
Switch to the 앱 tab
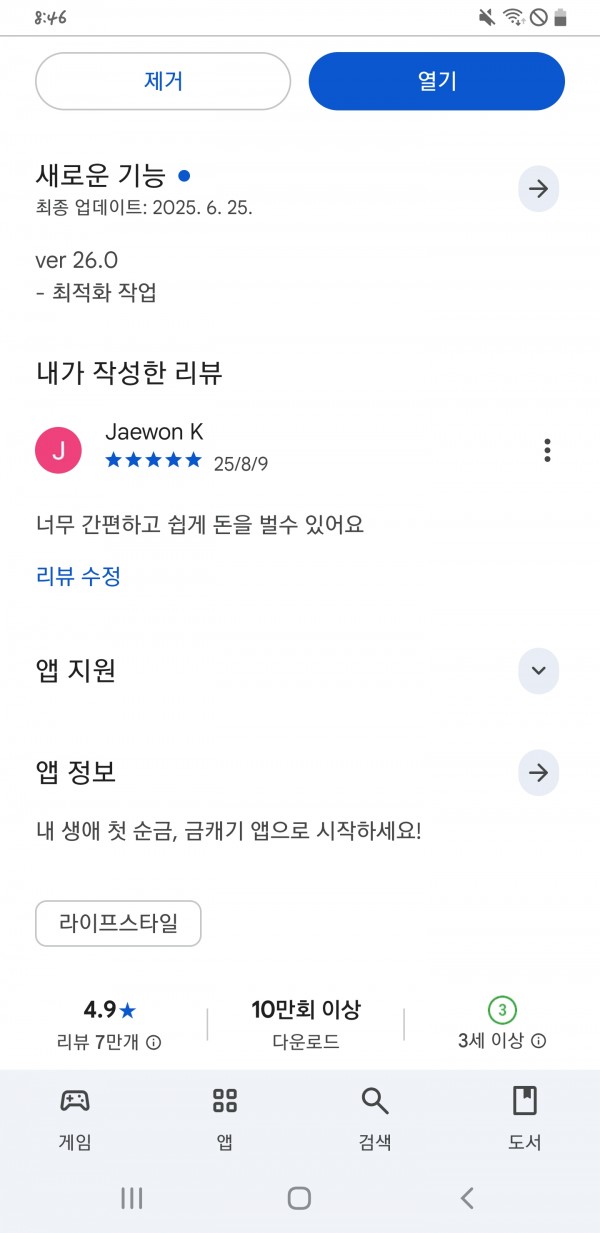(x=225, y=1120)
